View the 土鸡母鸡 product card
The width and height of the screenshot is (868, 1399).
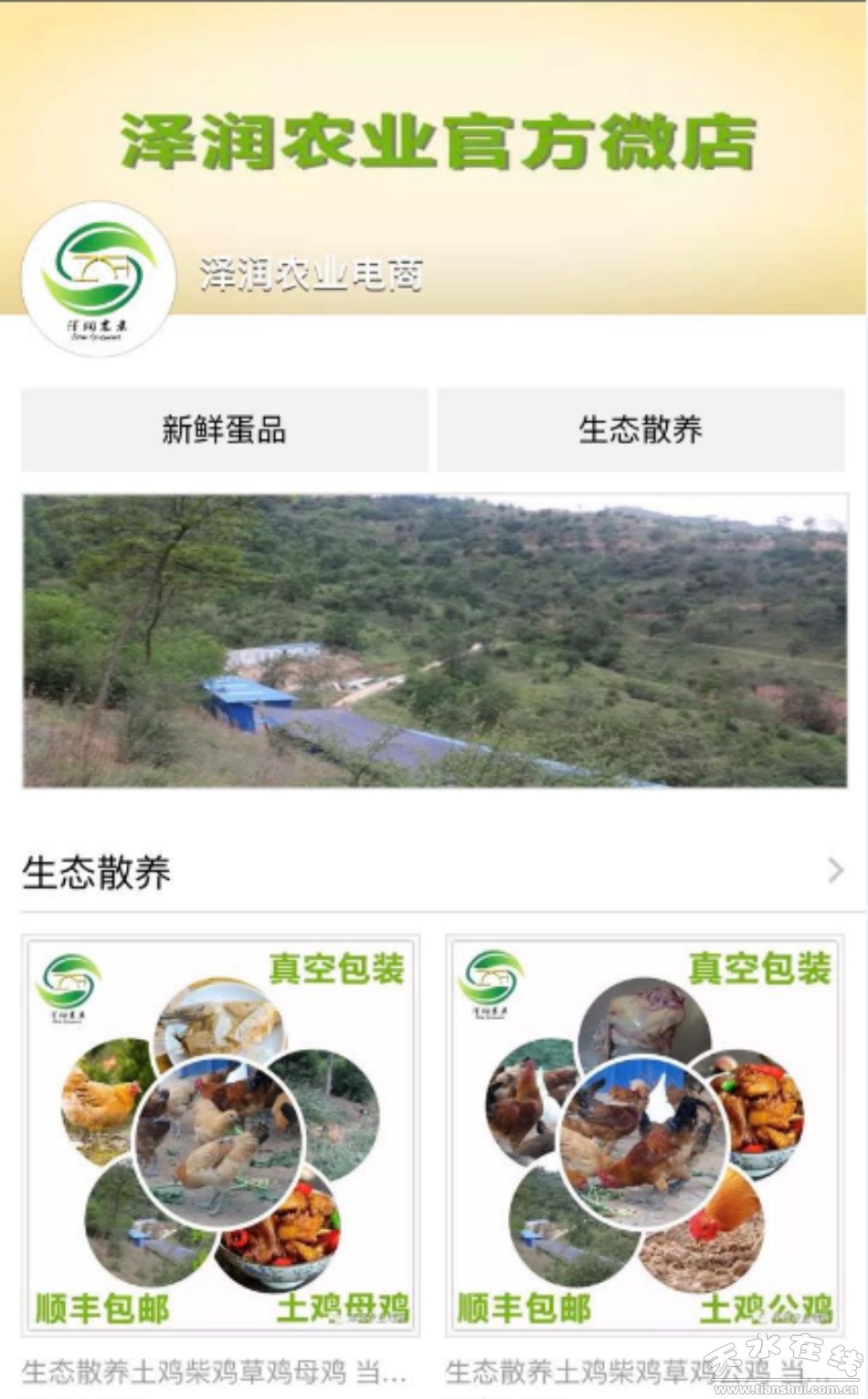pyautogui.click(x=221, y=1134)
